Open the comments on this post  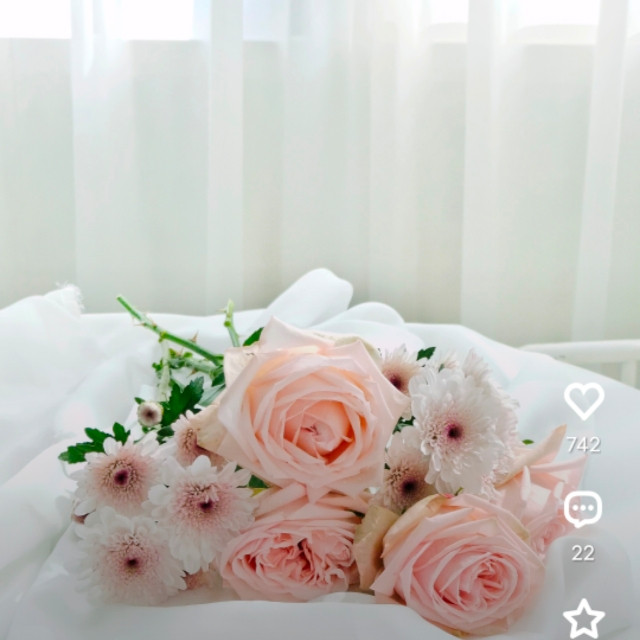pos(583,509)
